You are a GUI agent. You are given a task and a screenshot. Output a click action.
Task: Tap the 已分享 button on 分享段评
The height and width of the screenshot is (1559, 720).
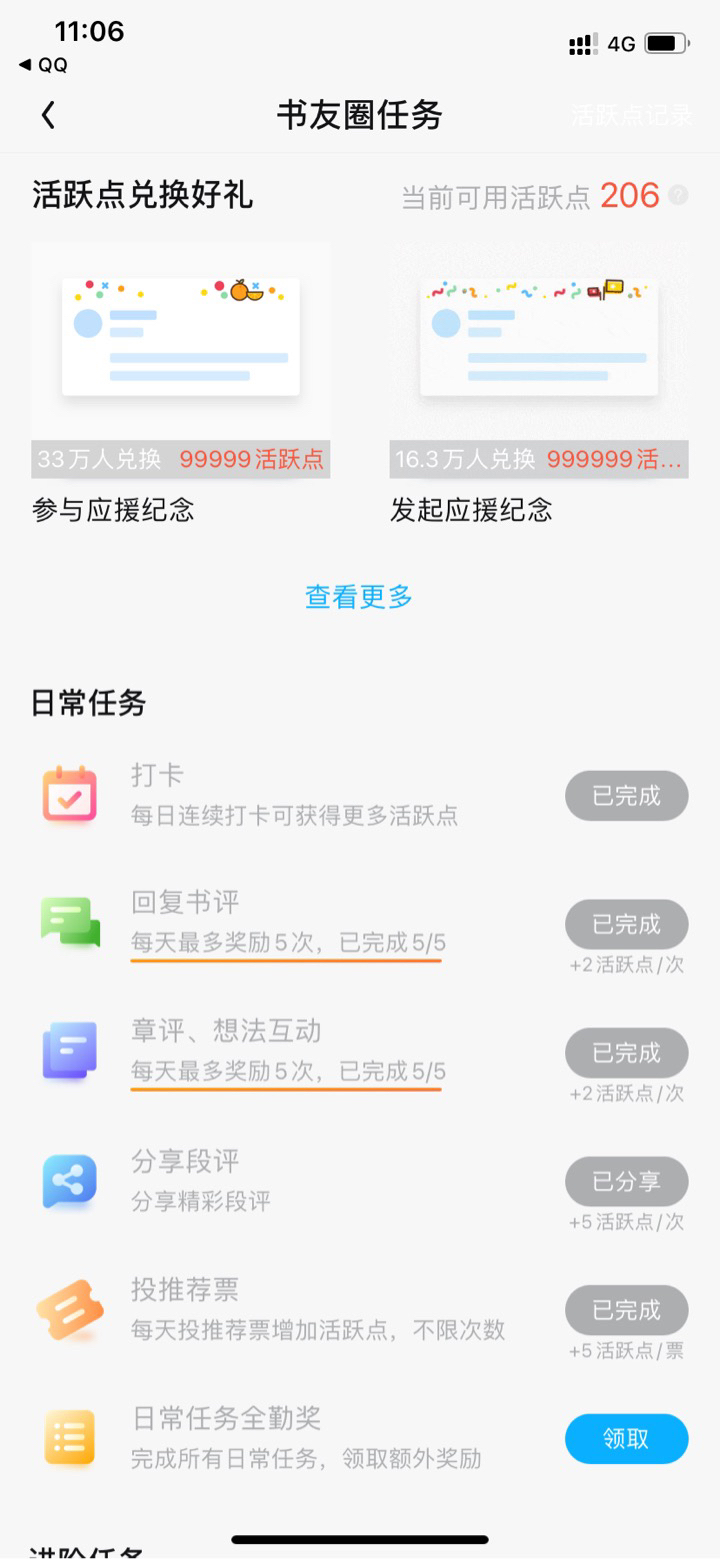tap(626, 1181)
